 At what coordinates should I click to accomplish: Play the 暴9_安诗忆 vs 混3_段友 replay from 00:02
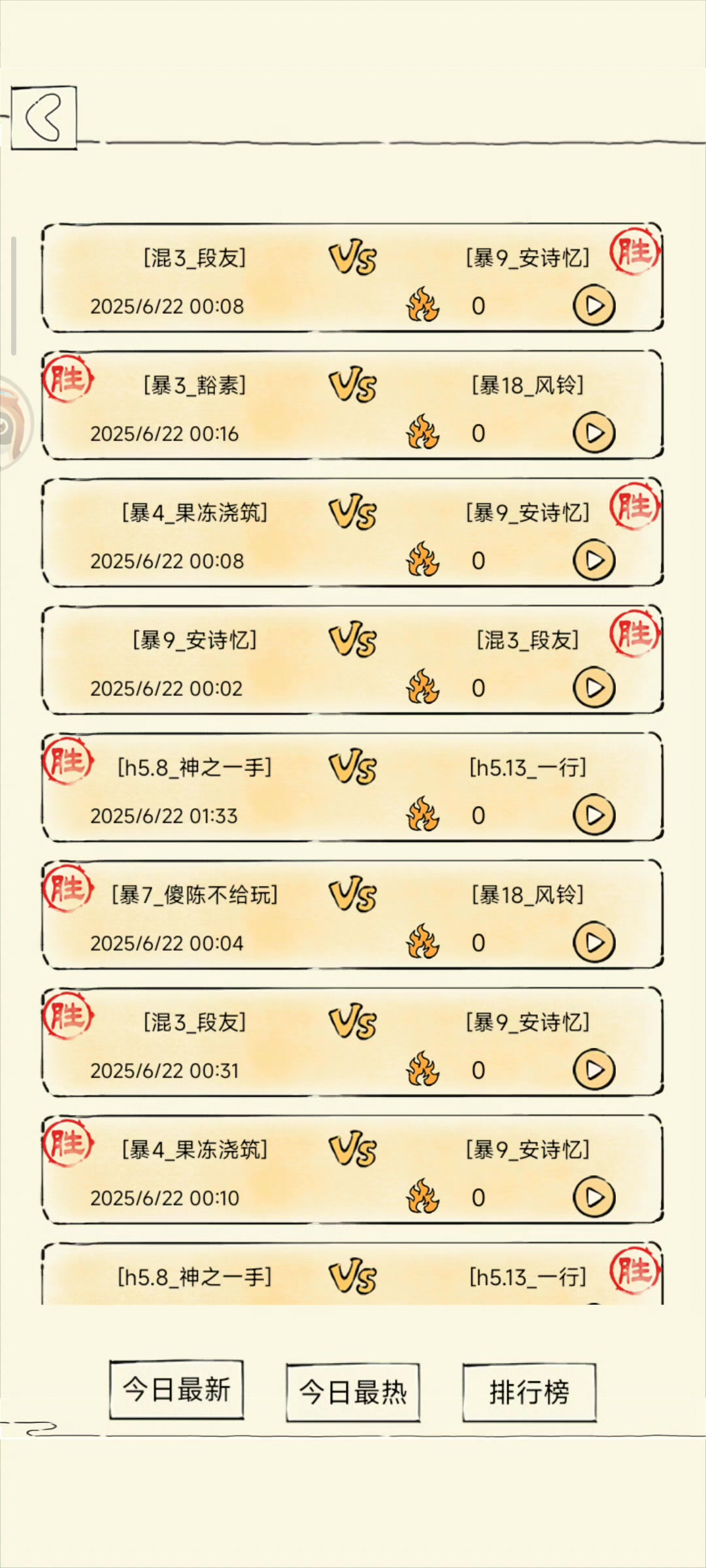pyautogui.click(x=594, y=688)
